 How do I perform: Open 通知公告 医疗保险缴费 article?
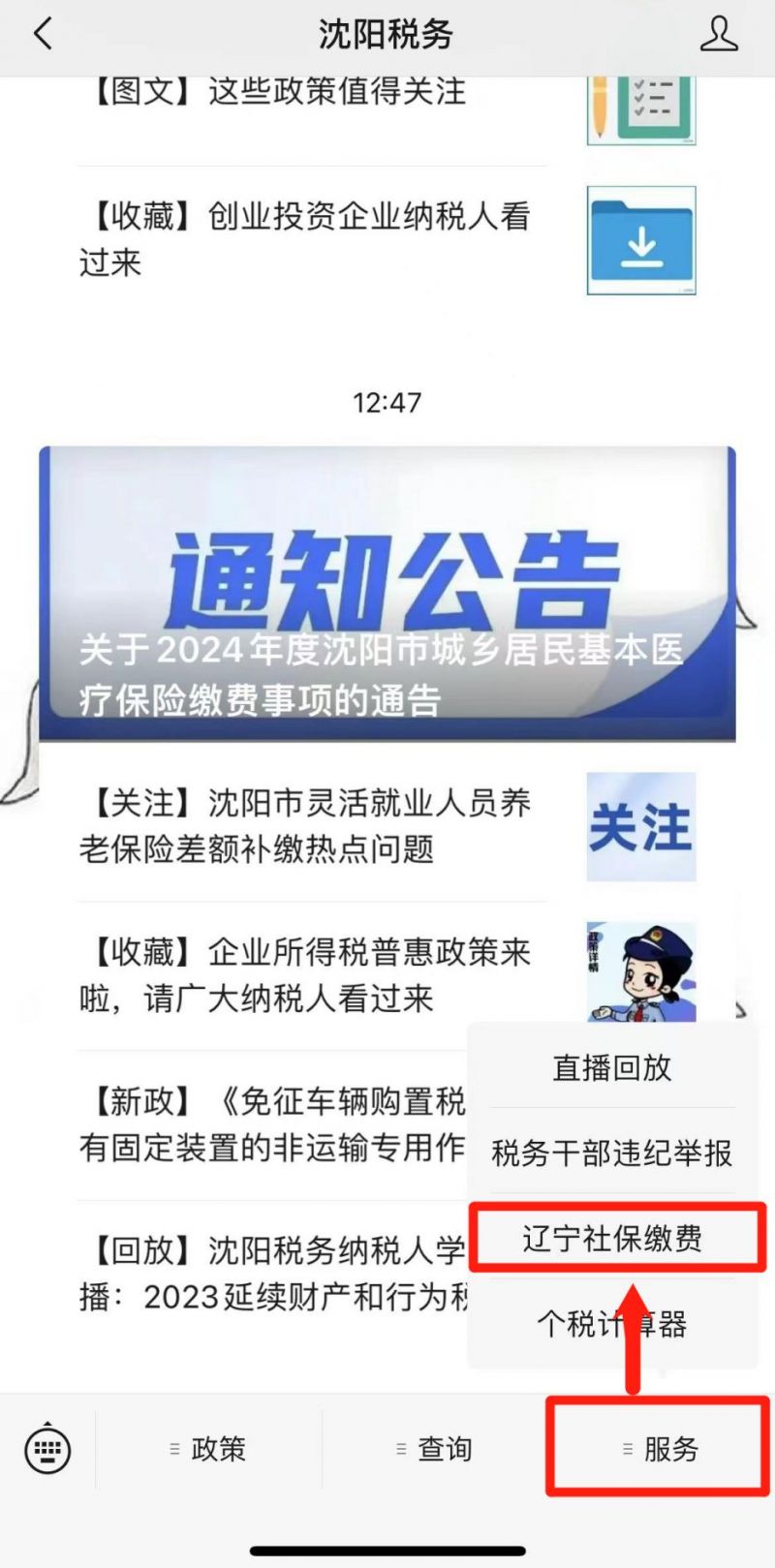tap(387, 594)
